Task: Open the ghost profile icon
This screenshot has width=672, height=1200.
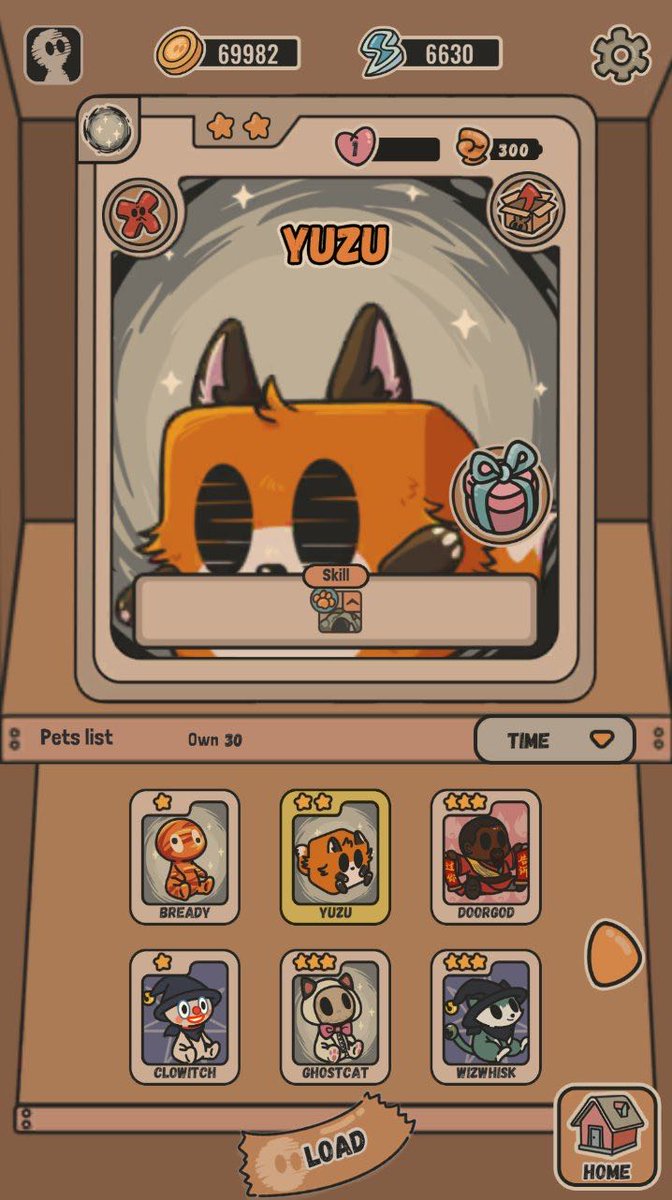Action: [x=52, y=54]
